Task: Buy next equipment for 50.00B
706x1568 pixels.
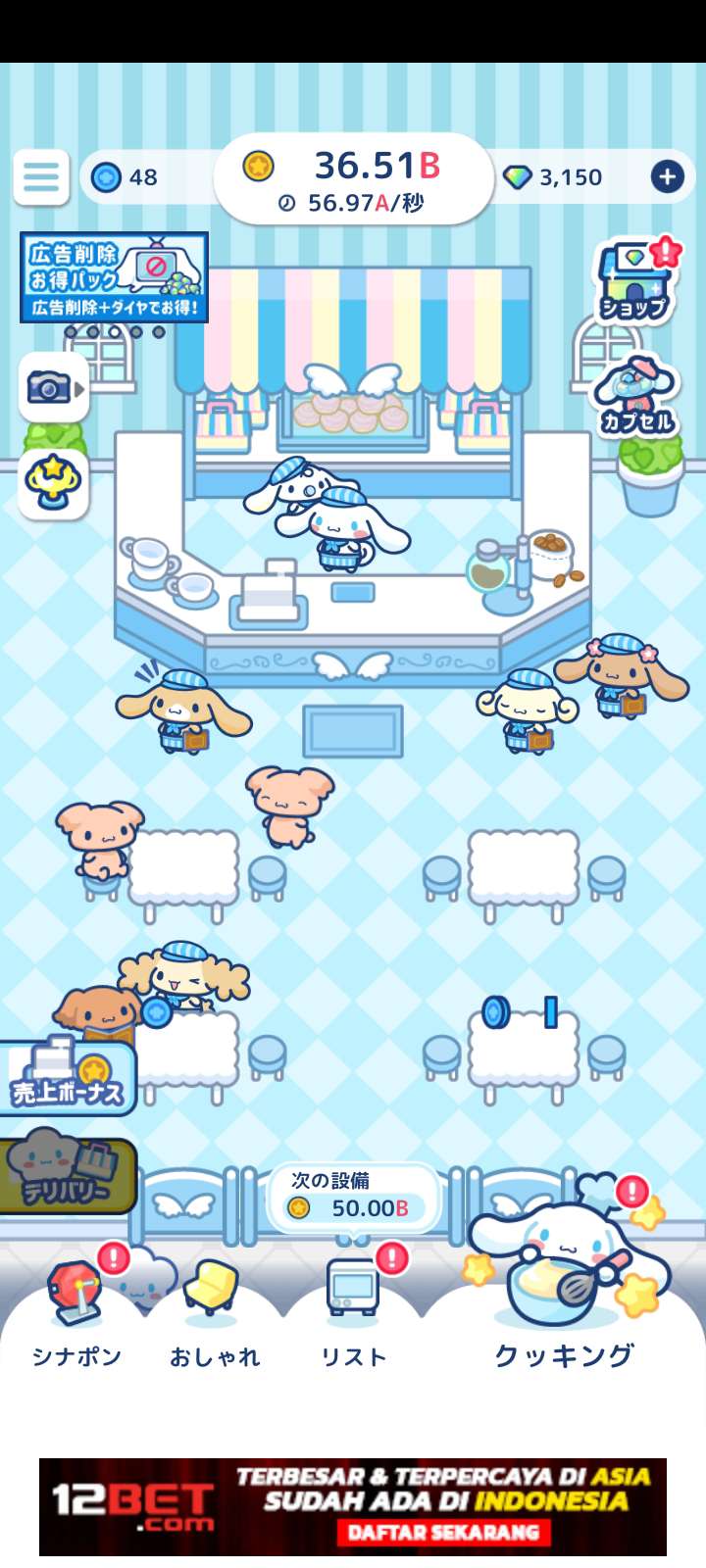Action: tap(353, 1198)
